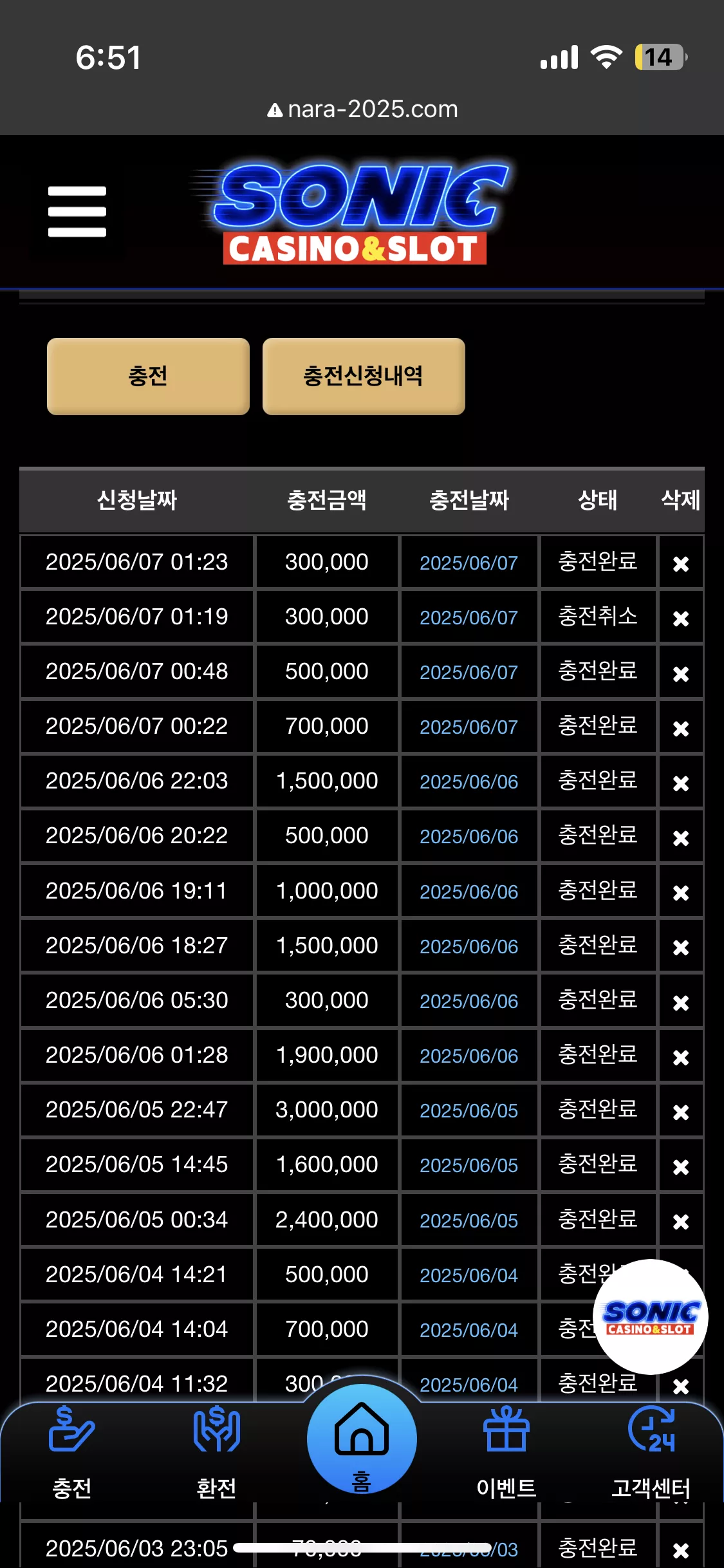Tap the floating Sonic Casino bubble
724x1568 pixels.
[x=651, y=1317]
